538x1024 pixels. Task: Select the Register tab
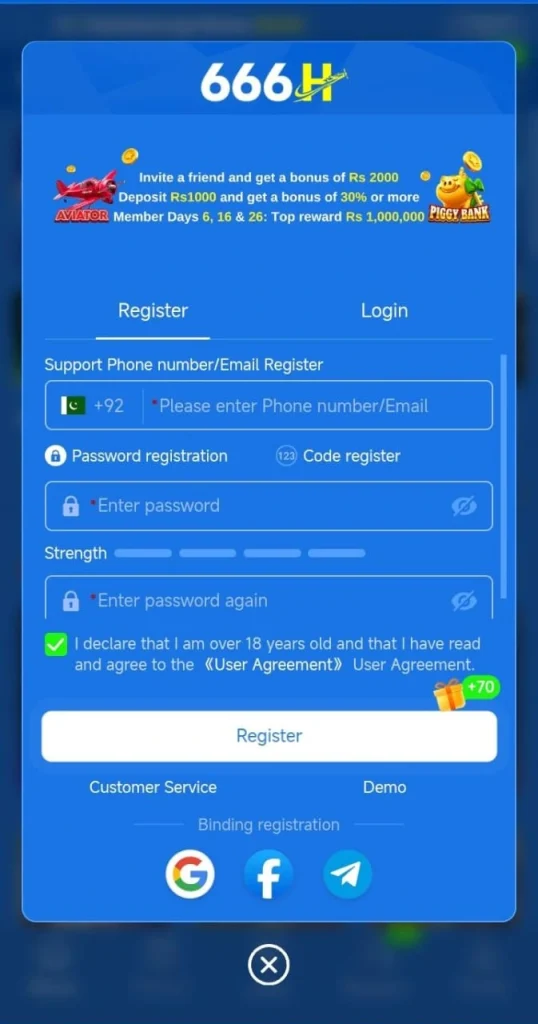pyautogui.click(x=153, y=311)
